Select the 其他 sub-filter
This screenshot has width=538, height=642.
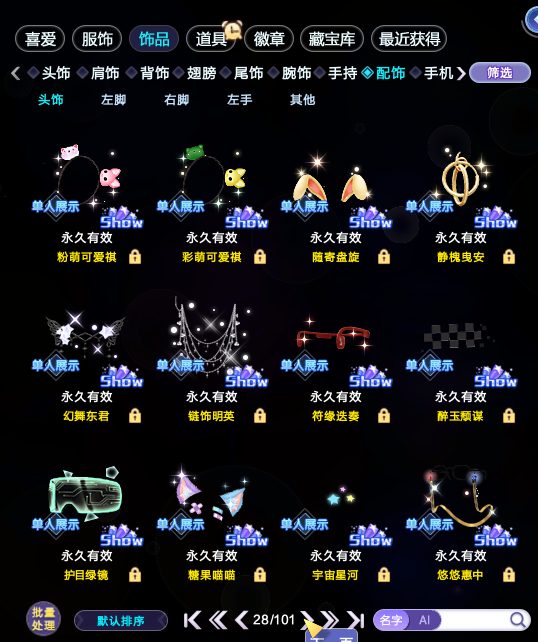pyautogui.click(x=302, y=99)
